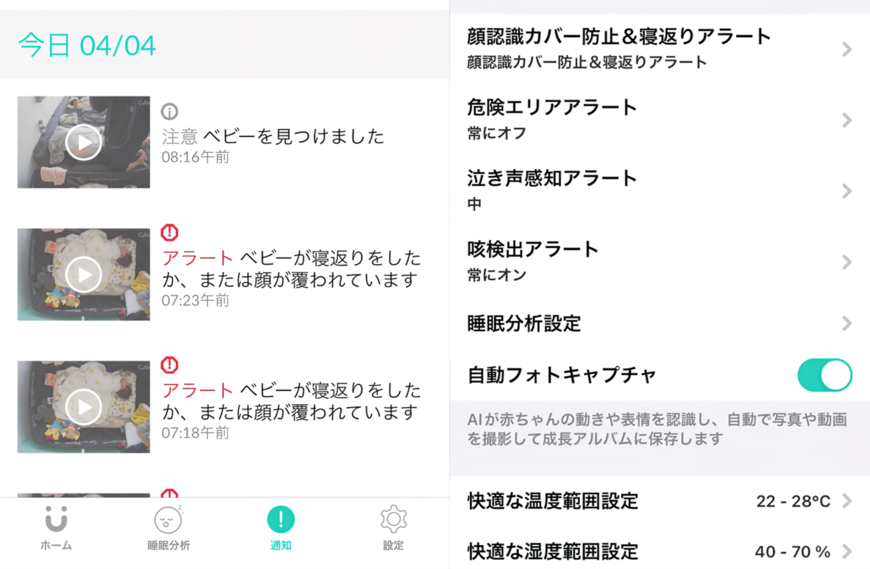Image resolution: width=870 pixels, height=569 pixels.
Task: Turn off 自動フォトキャプチャ switch
Action: [824, 375]
